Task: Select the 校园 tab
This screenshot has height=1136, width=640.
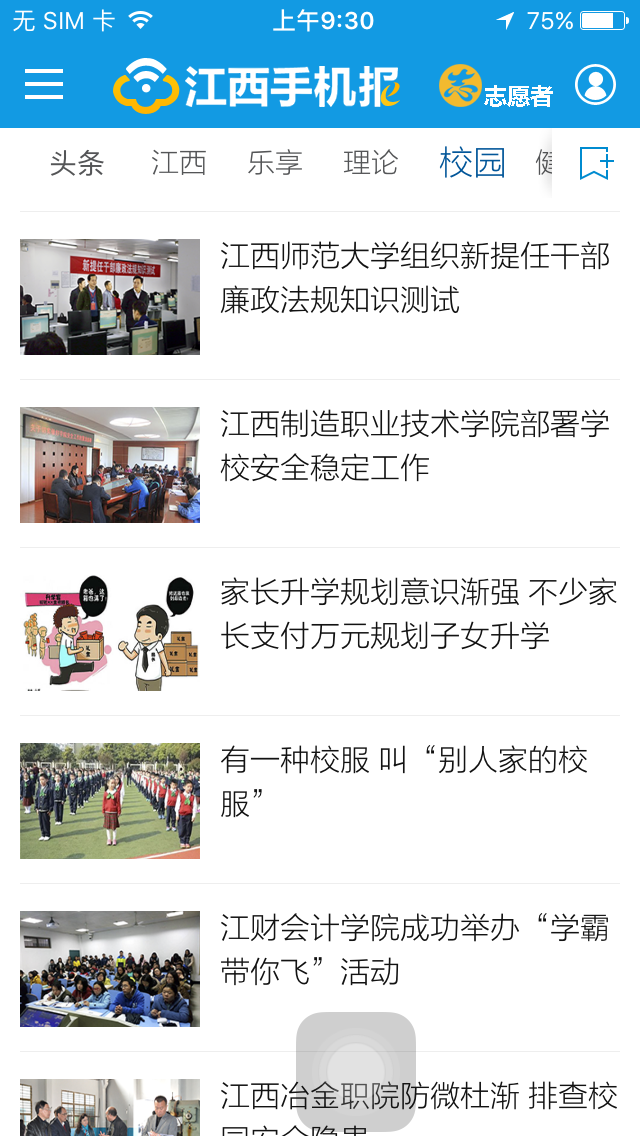Action: 472,162
